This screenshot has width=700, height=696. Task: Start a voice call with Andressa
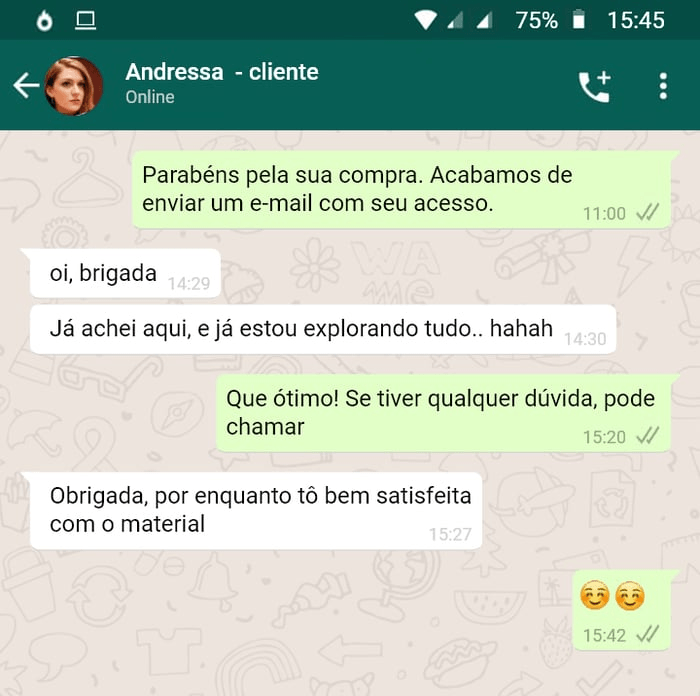(594, 86)
